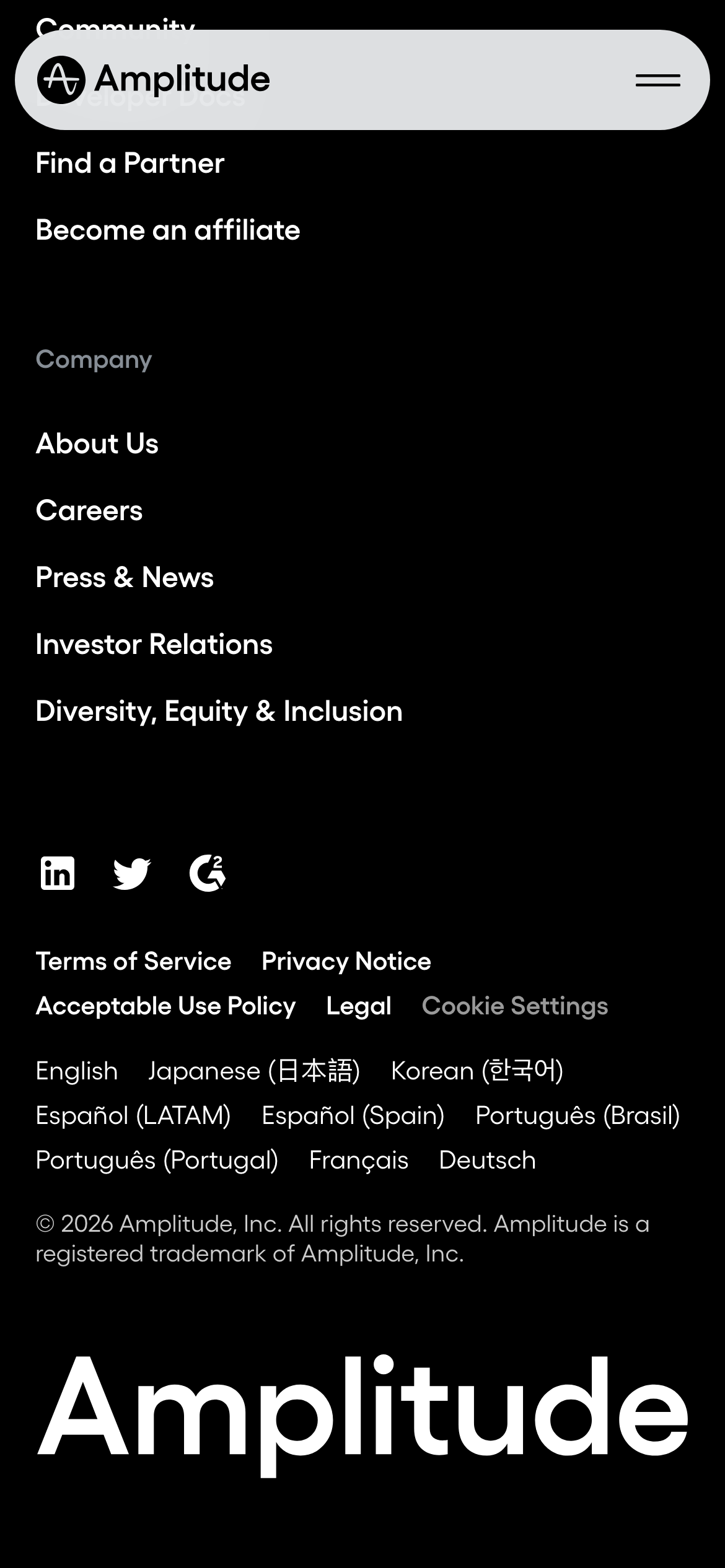Image resolution: width=725 pixels, height=1568 pixels.
Task: Switch to Español (Spain)
Action: (353, 1115)
